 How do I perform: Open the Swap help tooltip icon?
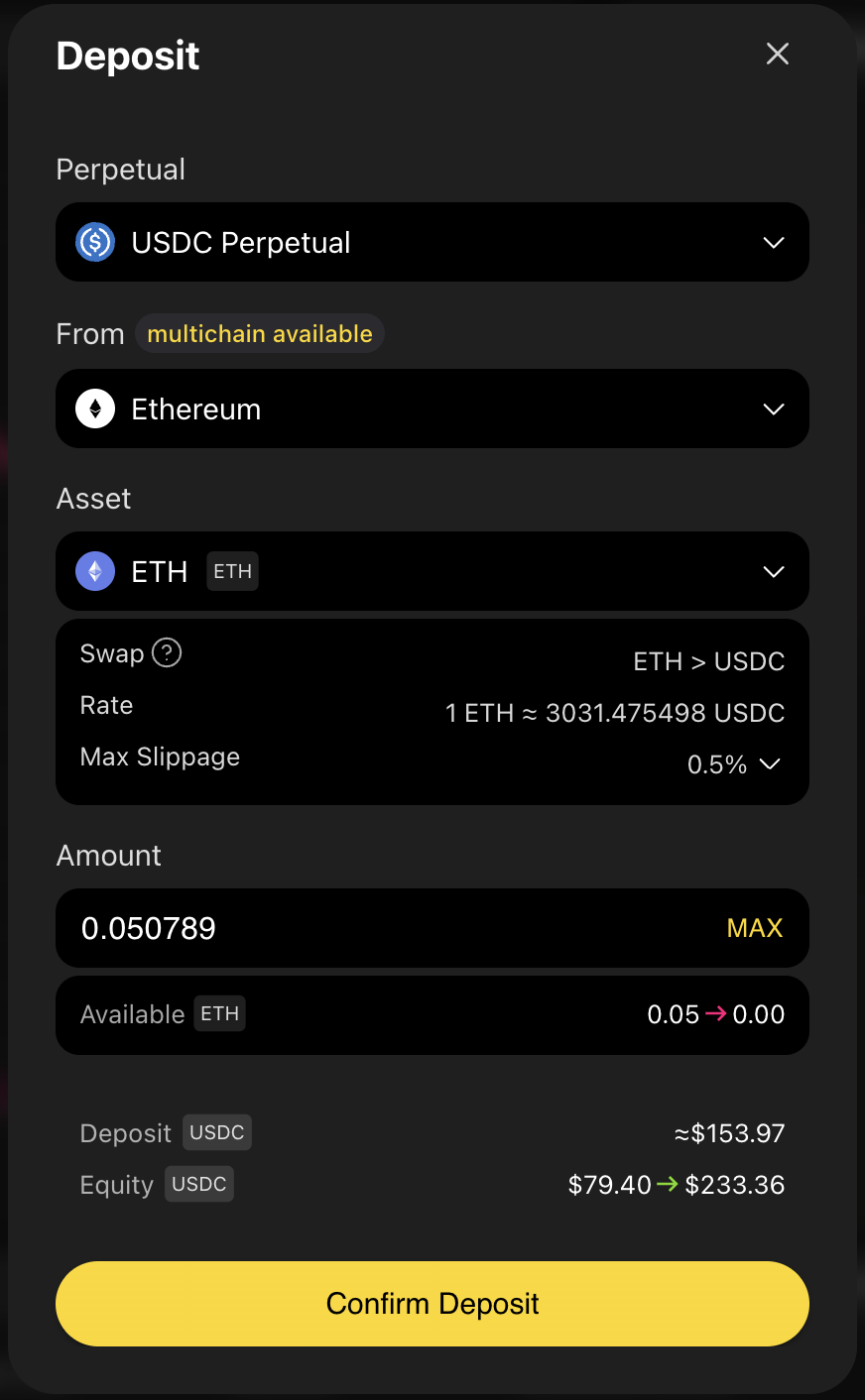coord(168,652)
